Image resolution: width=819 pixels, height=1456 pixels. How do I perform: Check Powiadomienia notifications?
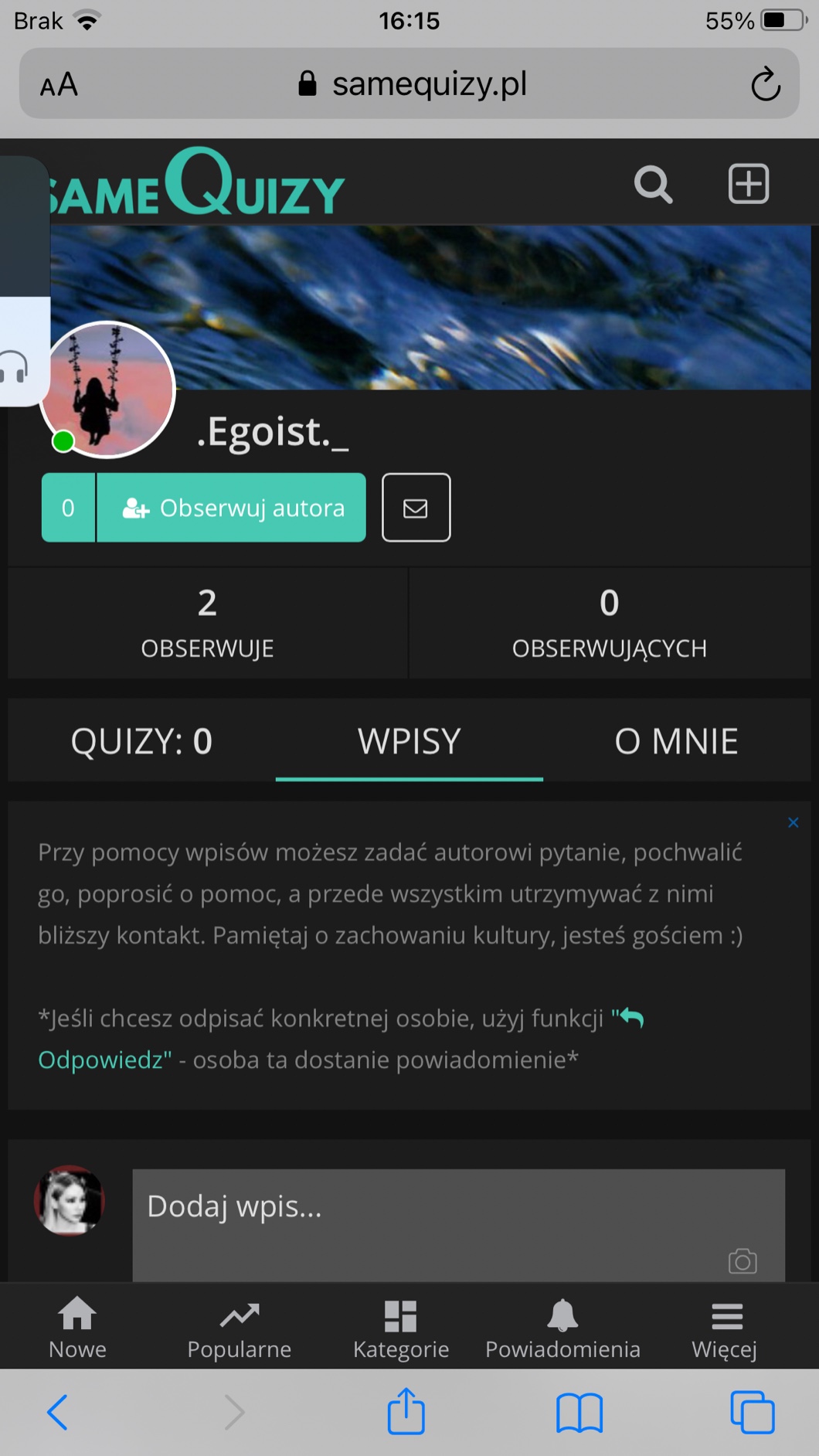click(562, 1328)
